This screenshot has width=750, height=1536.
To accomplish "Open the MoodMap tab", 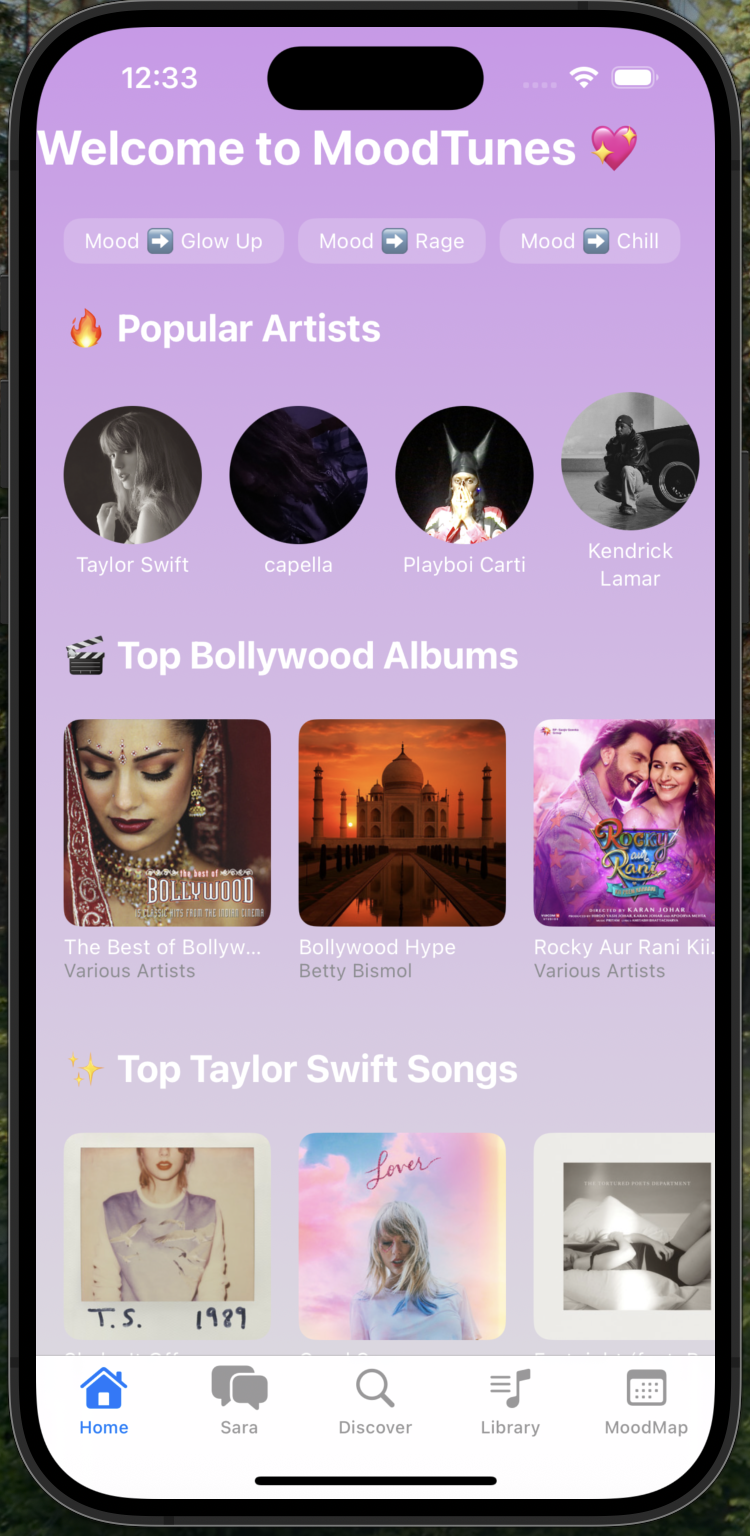I will pos(646,1402).
